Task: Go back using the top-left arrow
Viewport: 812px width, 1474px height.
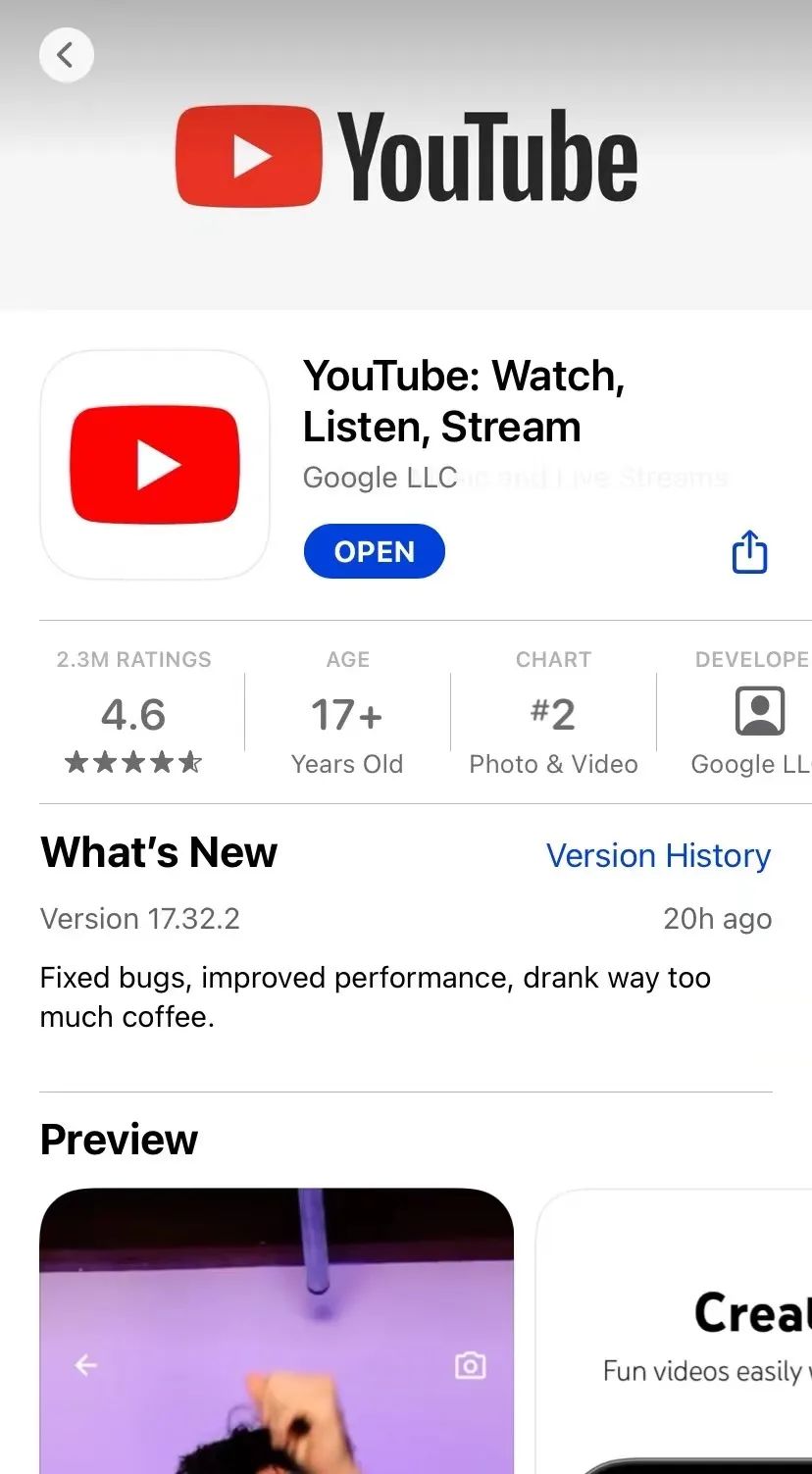Action: tap(66, 55)
